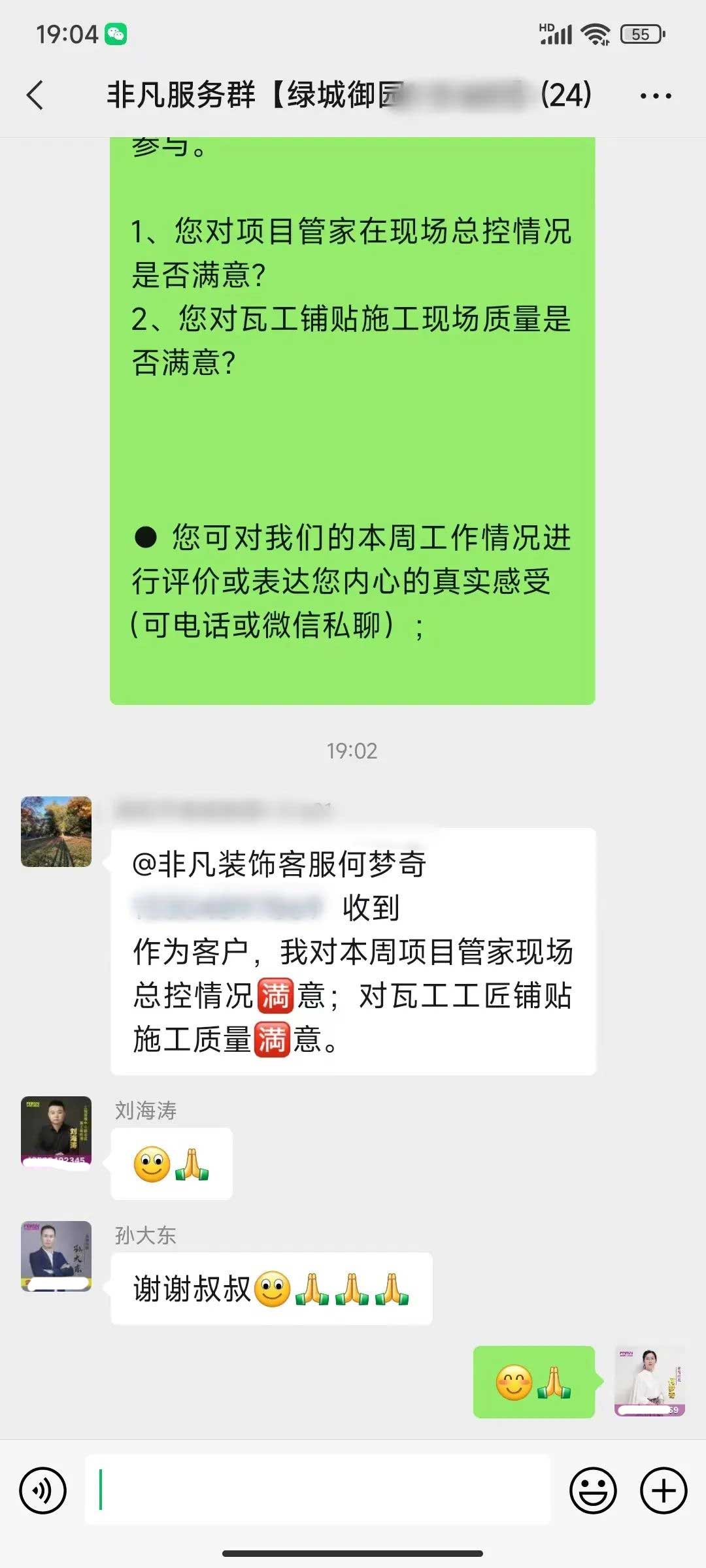This screenshot has height=1568, width=706.
Task: Open 刘海涛's profile avatar
Action: [56, 1132]
